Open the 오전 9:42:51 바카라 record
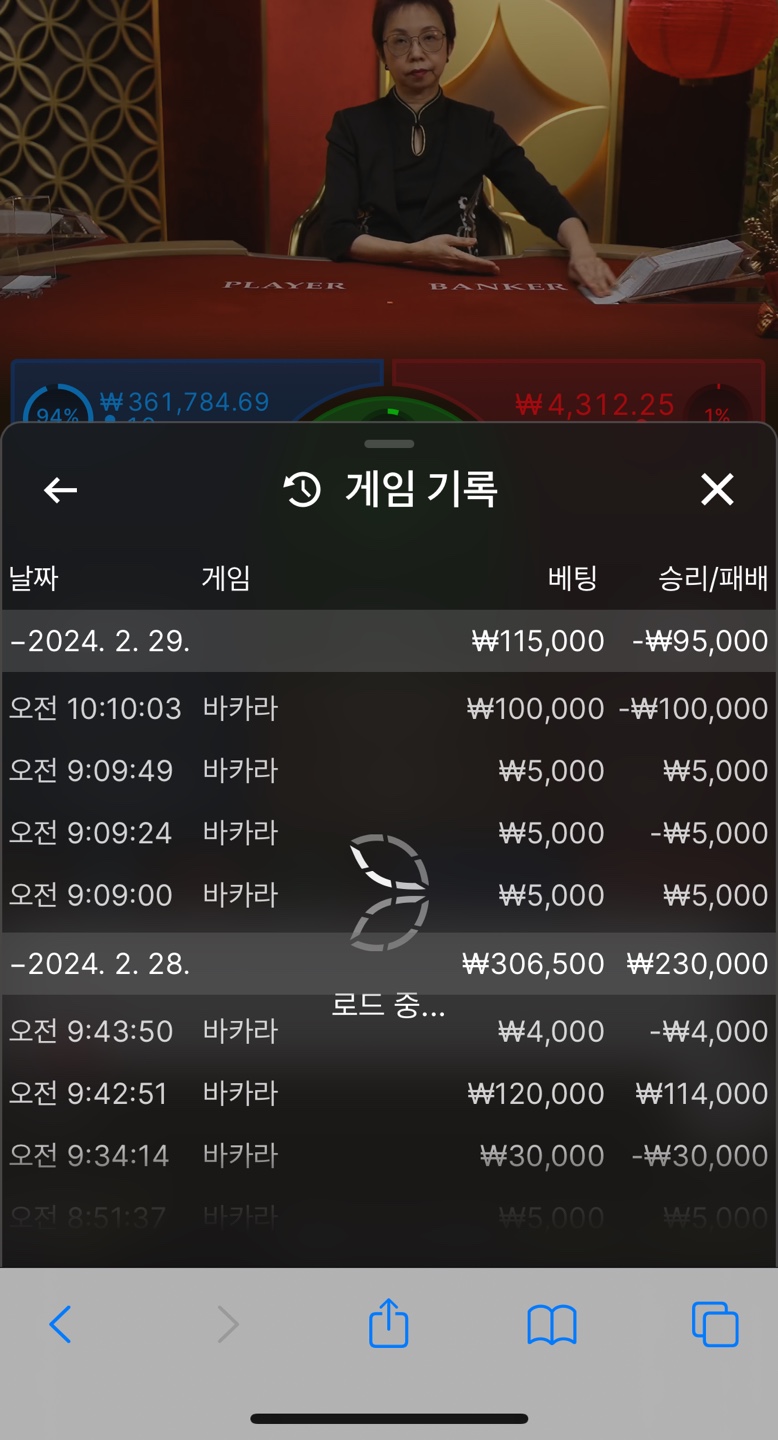Screen dimensions: 778x1440 (389, 1093)
